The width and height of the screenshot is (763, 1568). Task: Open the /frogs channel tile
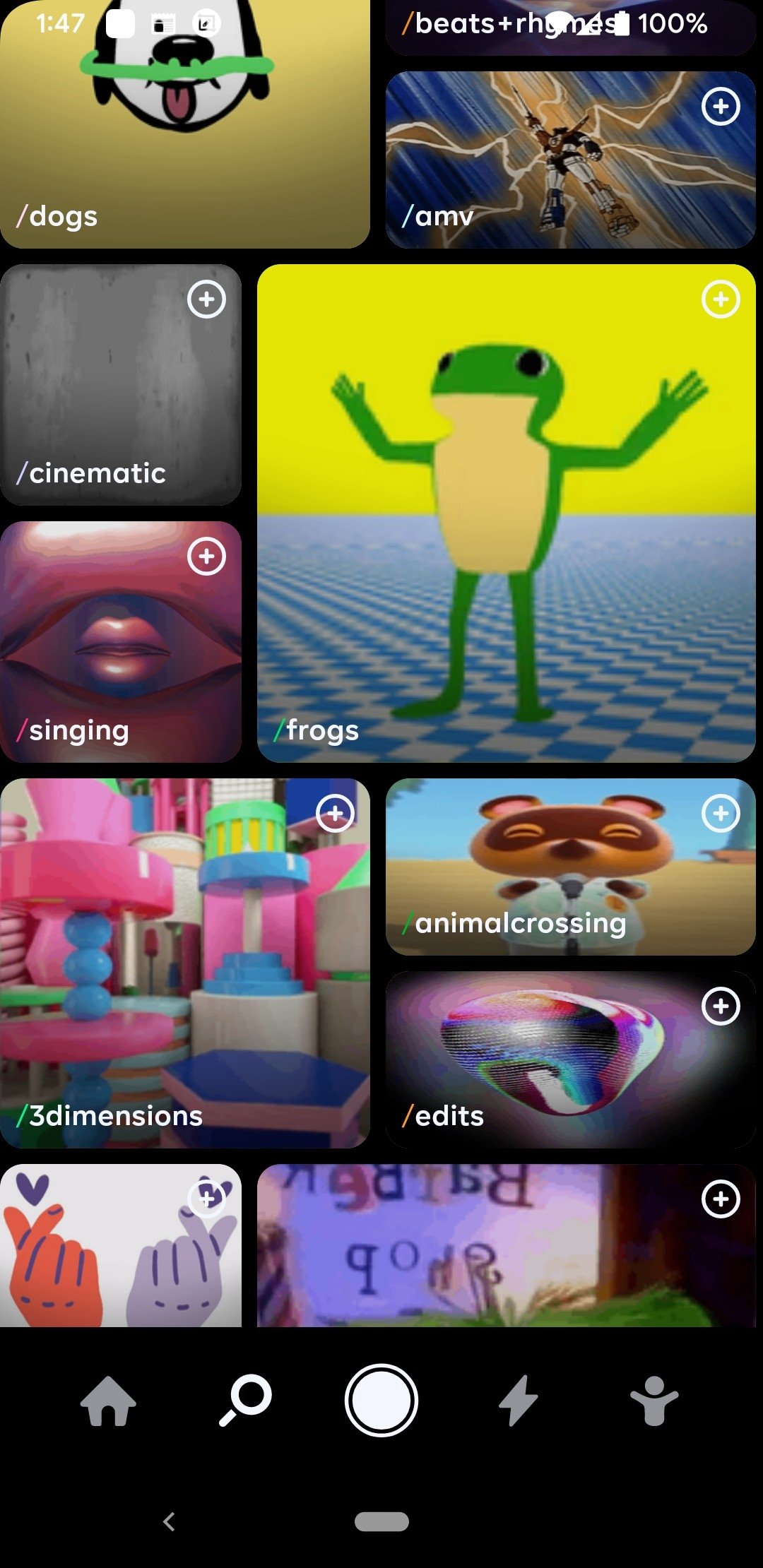click(x=507, y=513)
